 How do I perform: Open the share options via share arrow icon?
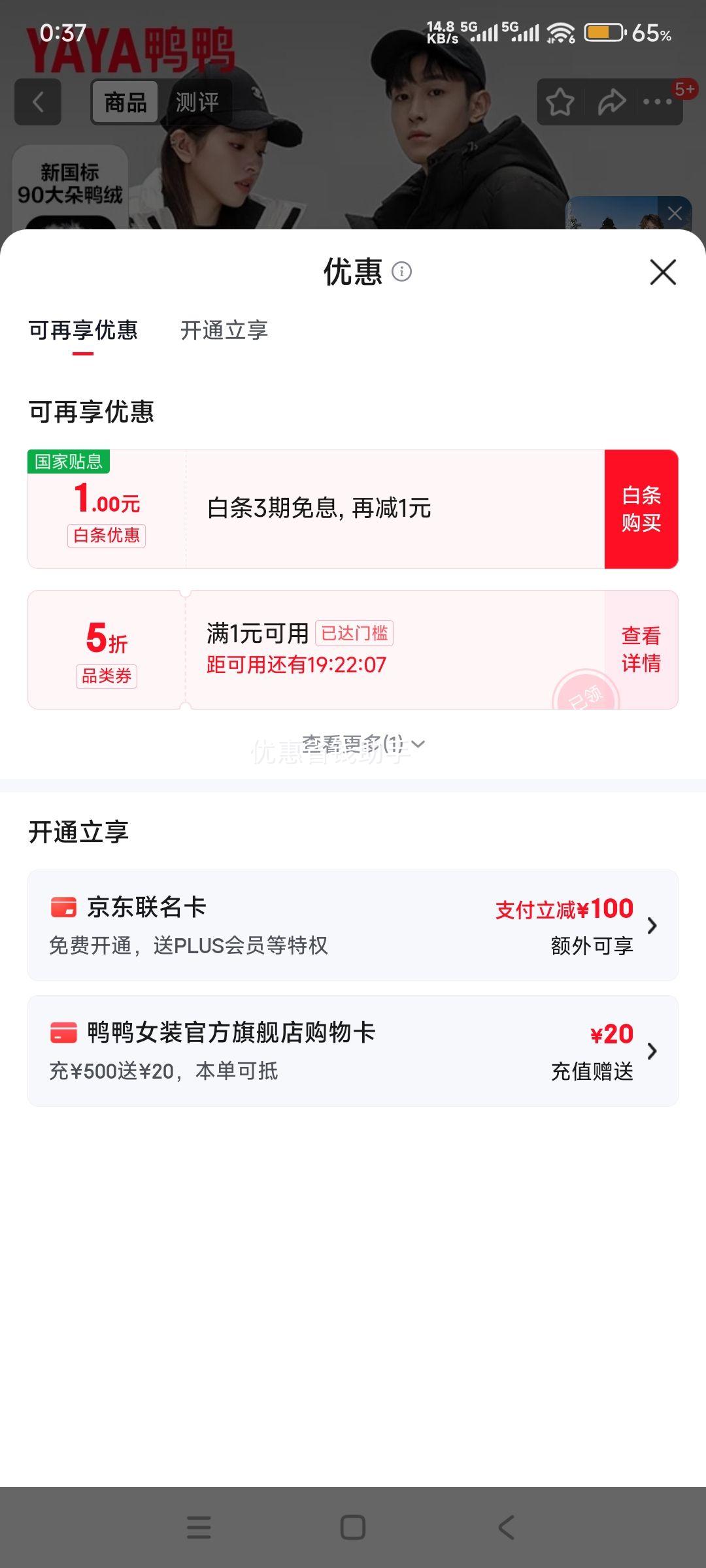610,103
